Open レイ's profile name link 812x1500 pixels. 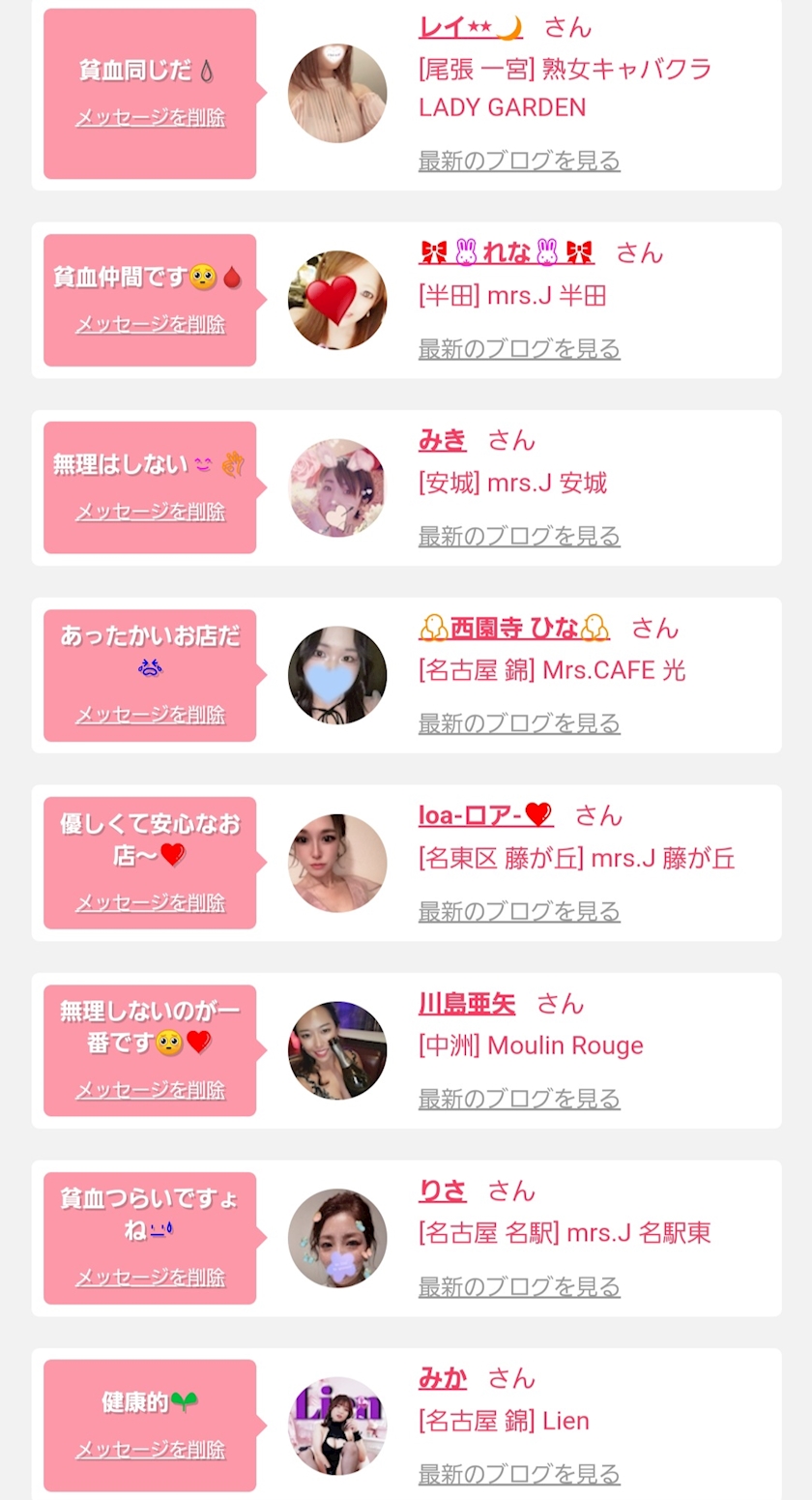tap(470, 27)
